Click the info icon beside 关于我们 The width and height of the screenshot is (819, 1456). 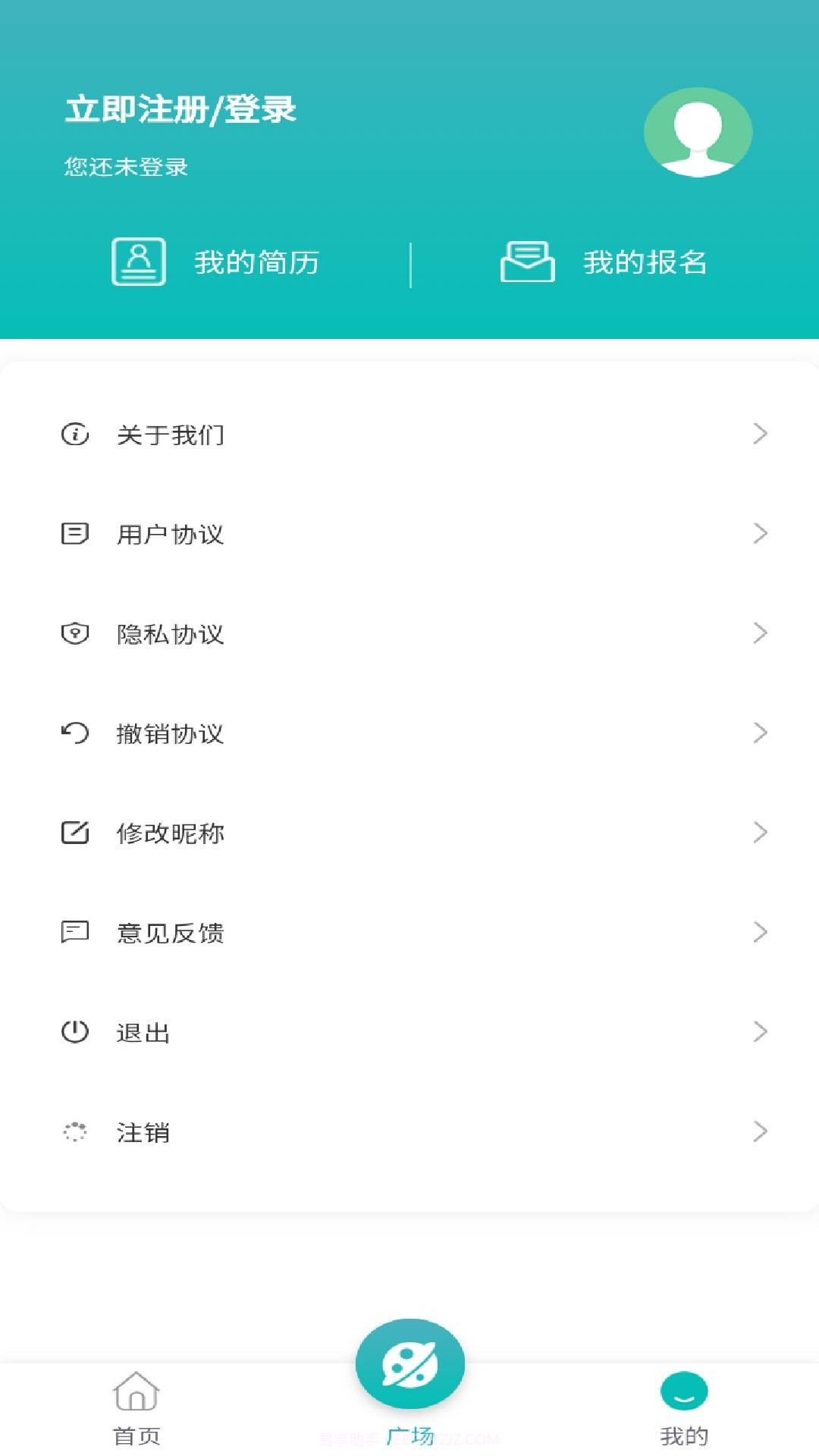point(74,434)
